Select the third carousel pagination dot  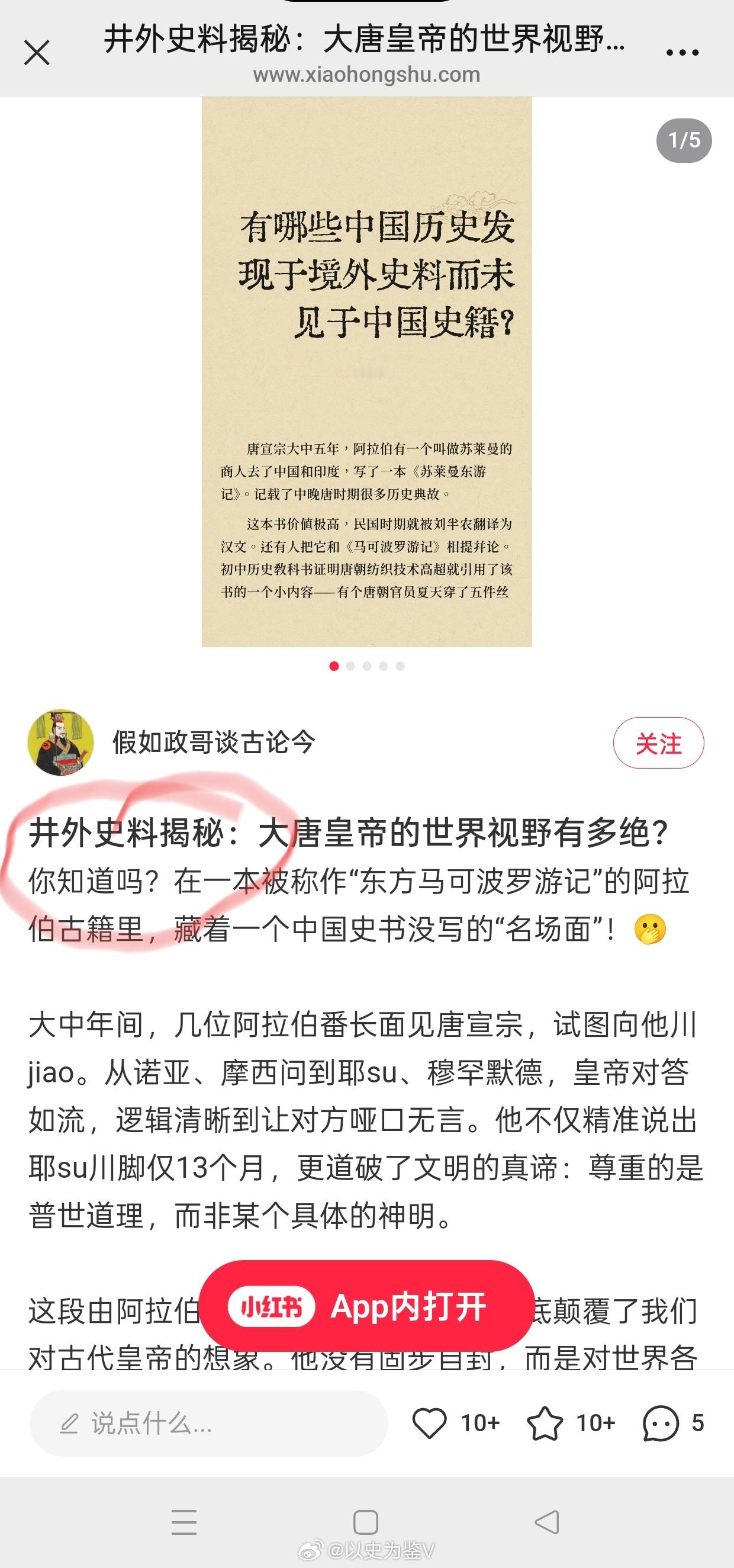367,667
